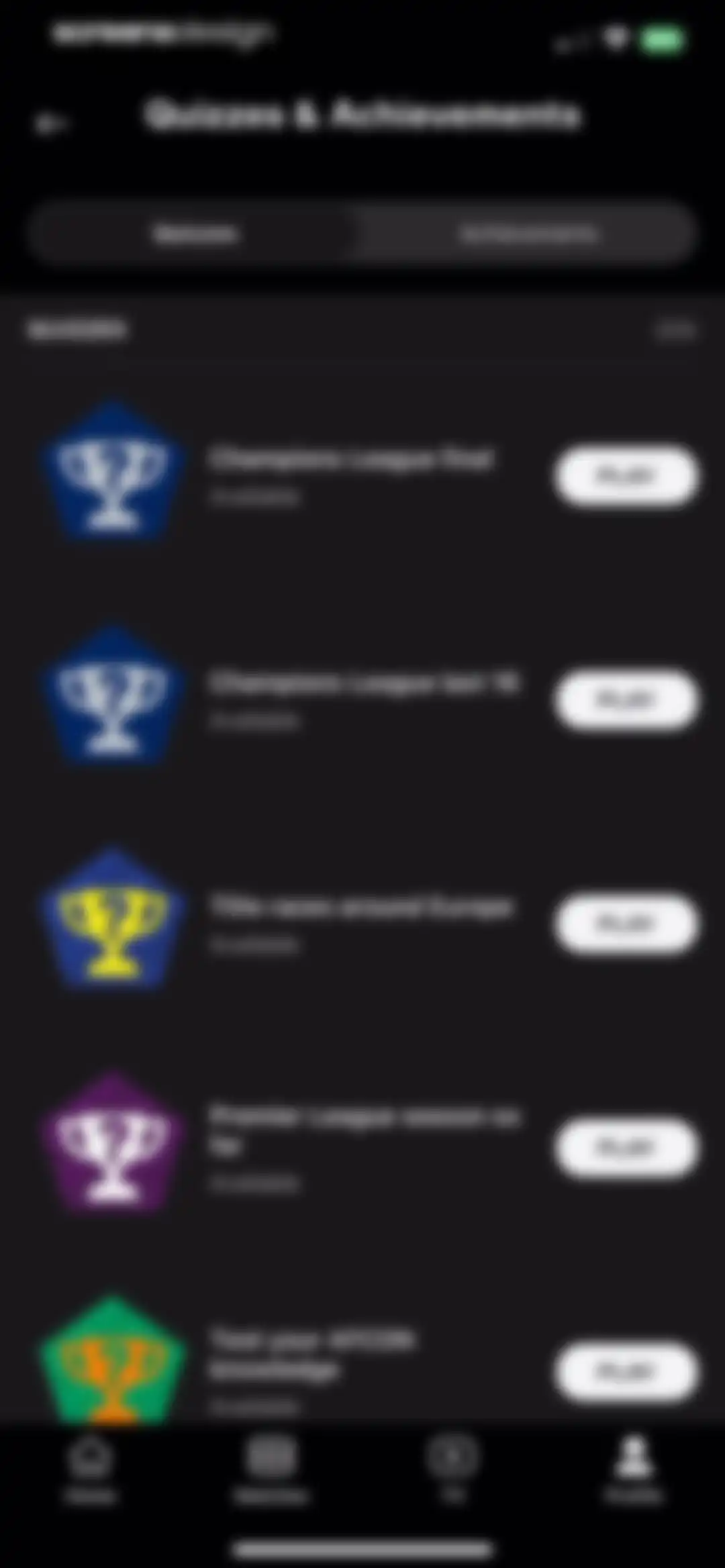Play the Champions League Final quiz

pos(626,475)
